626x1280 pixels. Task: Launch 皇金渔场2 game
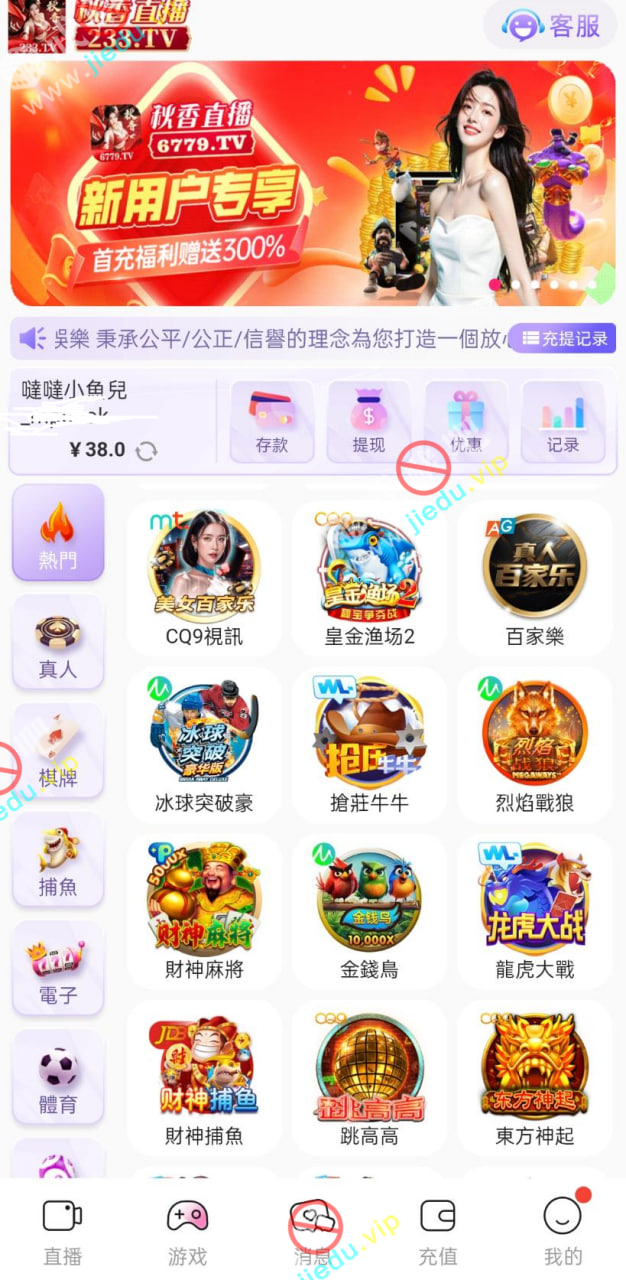click(x=369, y=578)
